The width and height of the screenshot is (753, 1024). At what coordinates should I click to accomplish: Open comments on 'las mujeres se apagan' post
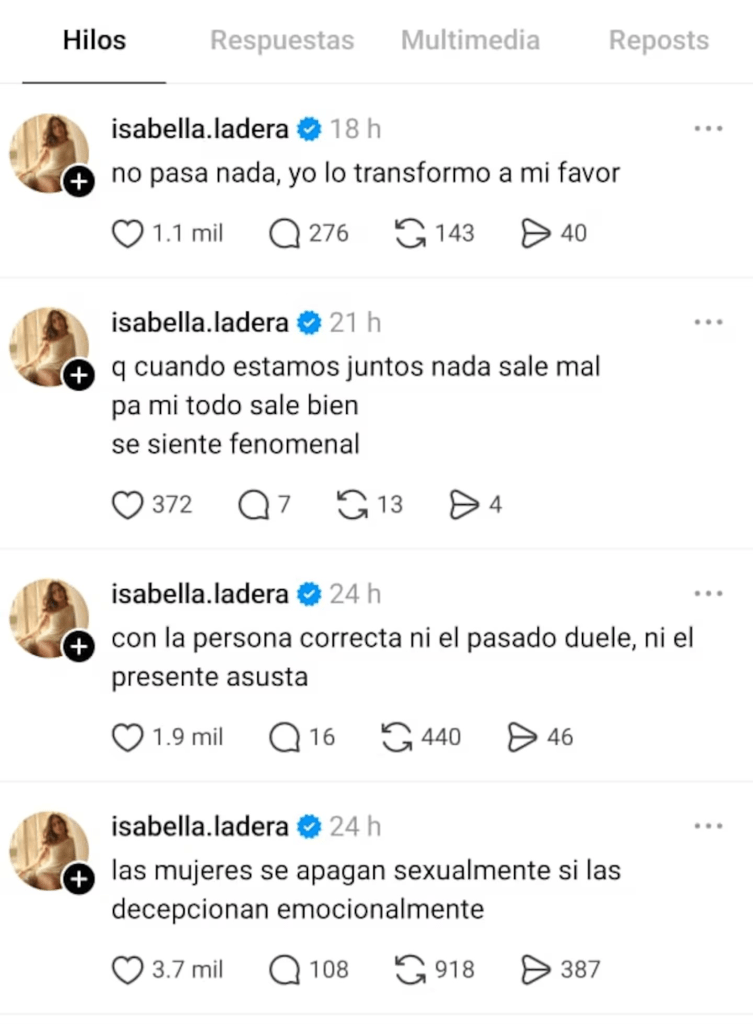286,969
